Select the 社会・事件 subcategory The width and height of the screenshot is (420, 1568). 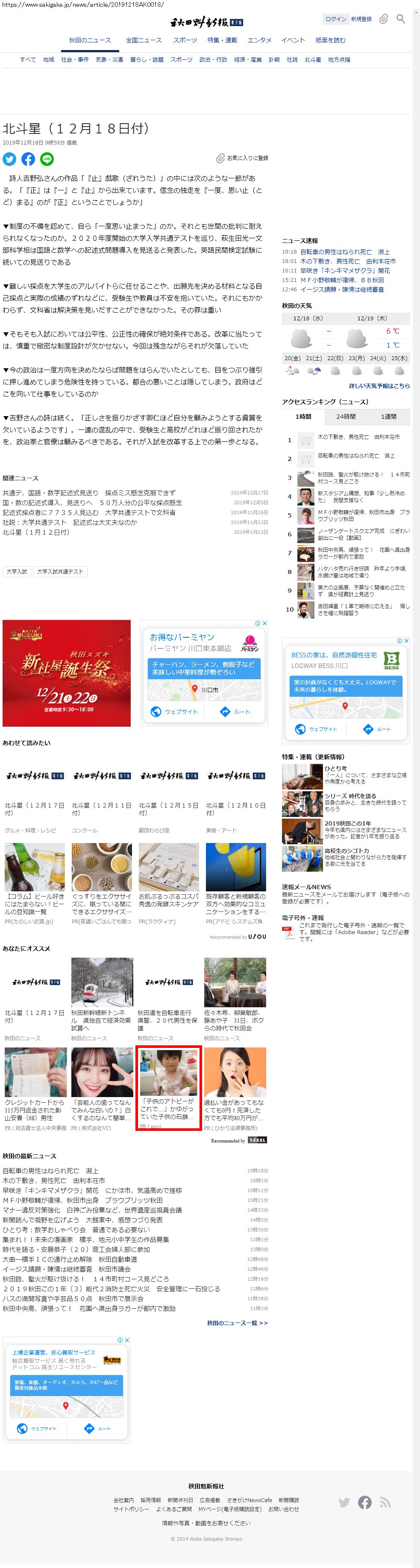(x=75, y=59)
